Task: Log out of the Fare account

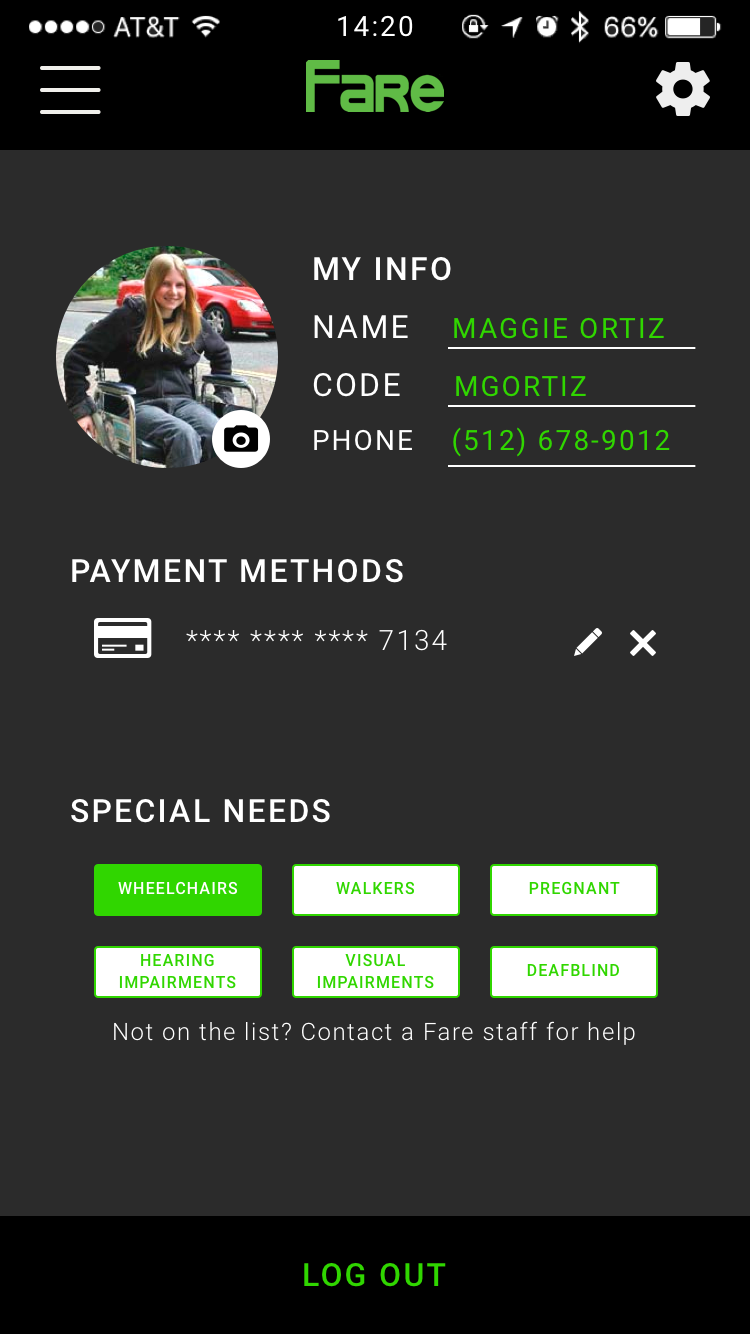Action: point(375,1275)
